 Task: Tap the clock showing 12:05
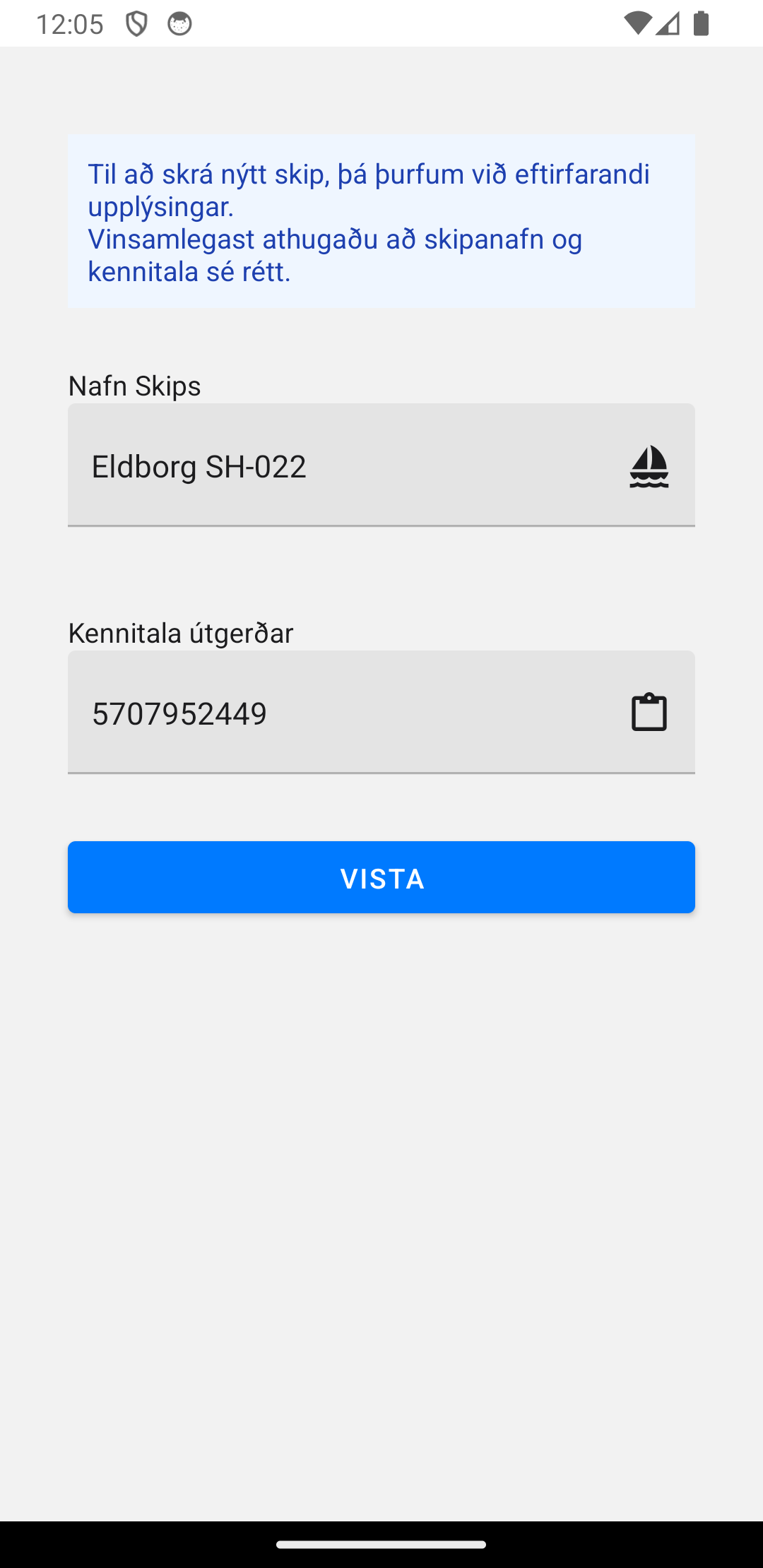[71, 23]
